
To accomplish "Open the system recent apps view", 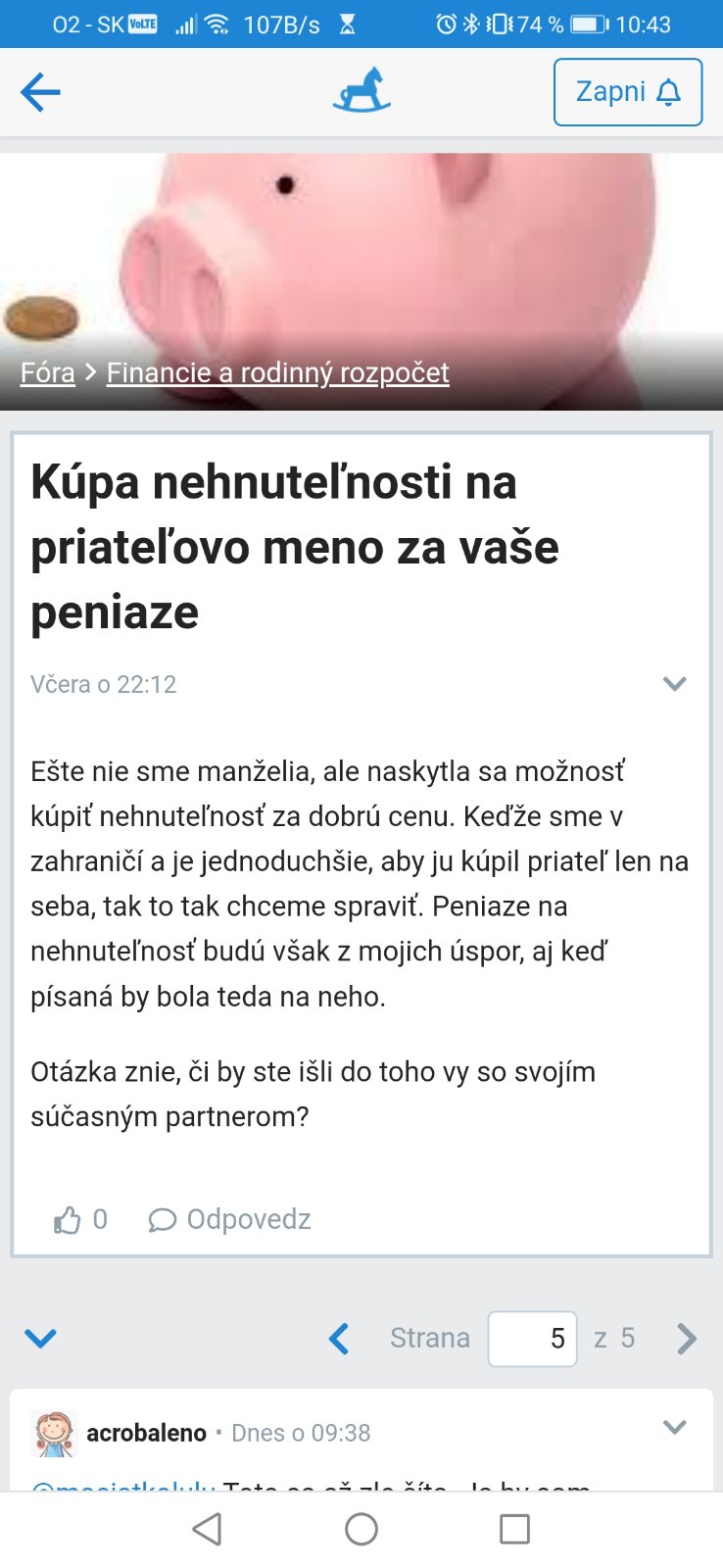I will pyautogui.click(x=514, y=1529).
